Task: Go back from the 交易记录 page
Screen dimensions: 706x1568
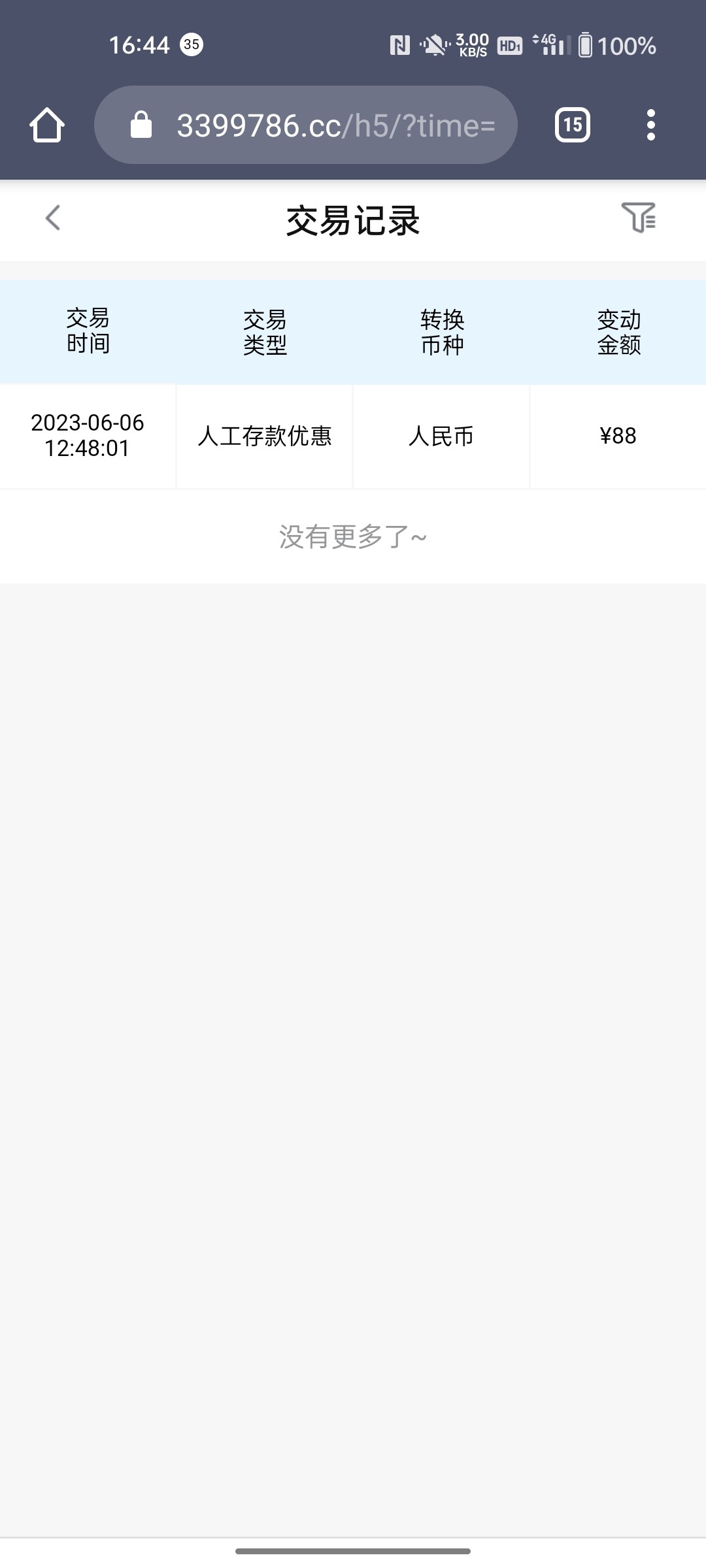Action: click(53, 218)
